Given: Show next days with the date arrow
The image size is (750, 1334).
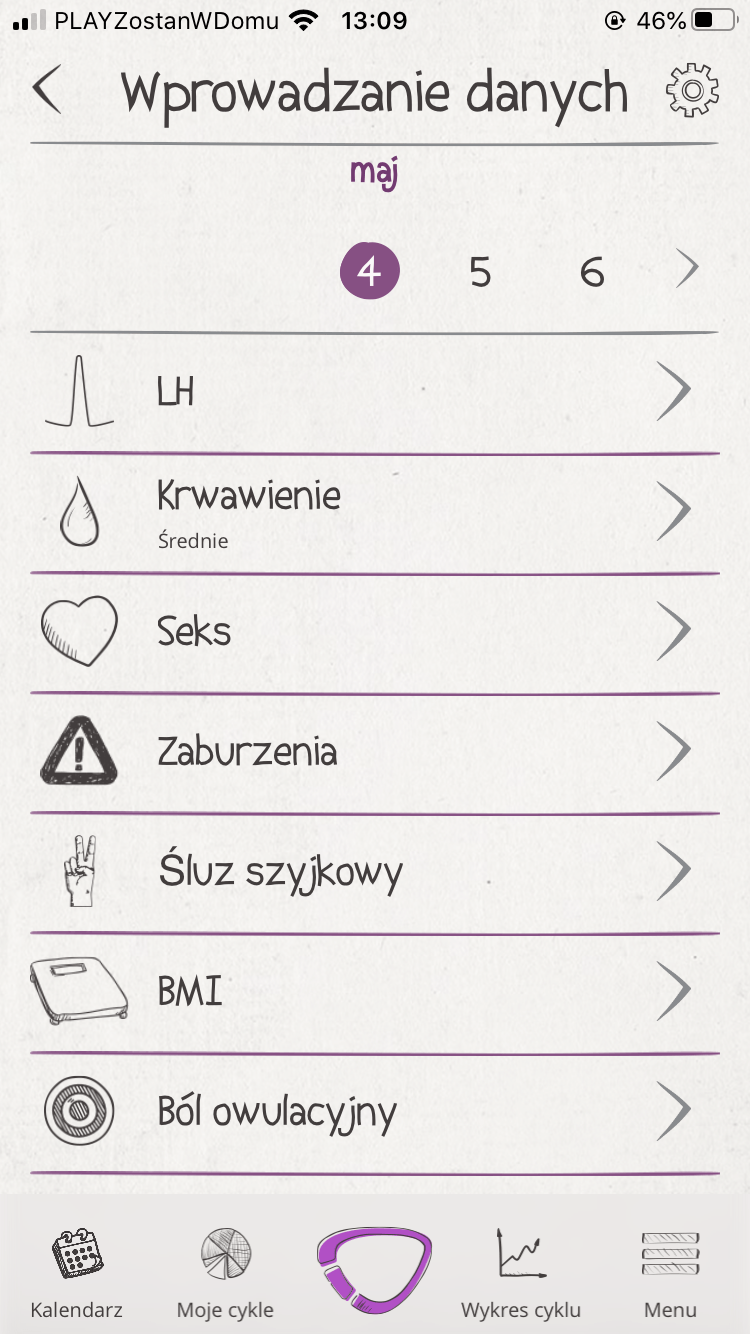Looking at the screenshot, I should [686, 269].
